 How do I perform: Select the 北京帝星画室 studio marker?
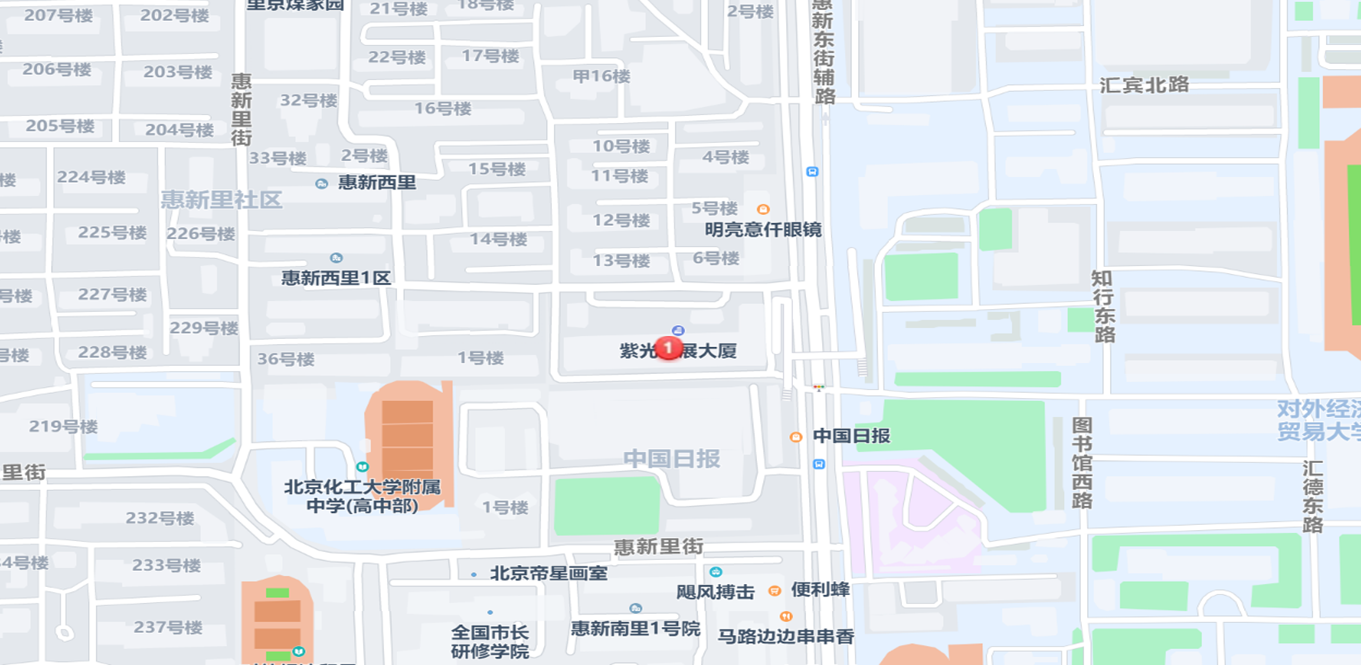pos(474,574)
